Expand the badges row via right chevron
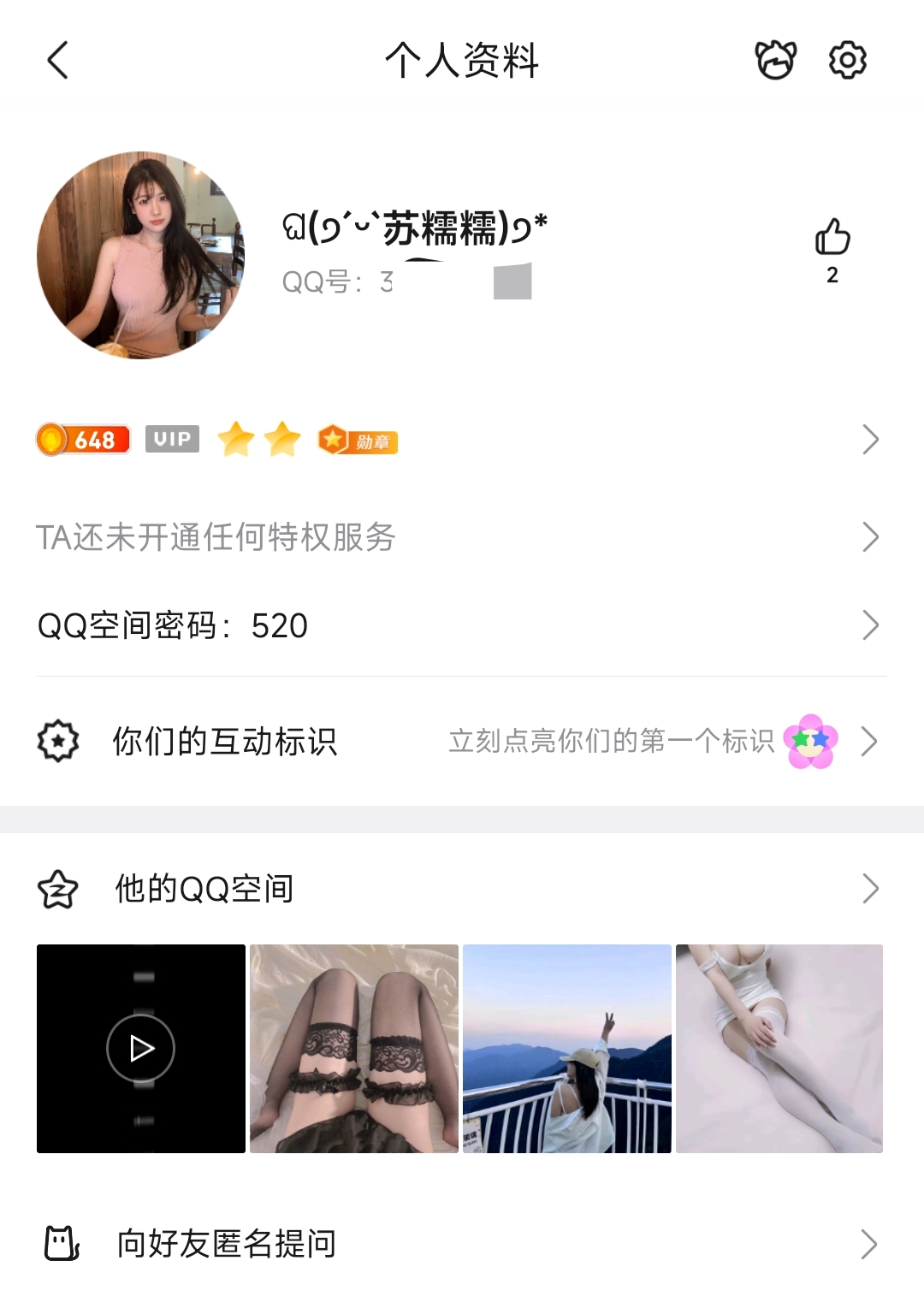924x1308 pixels. click(x=871, y=439)
